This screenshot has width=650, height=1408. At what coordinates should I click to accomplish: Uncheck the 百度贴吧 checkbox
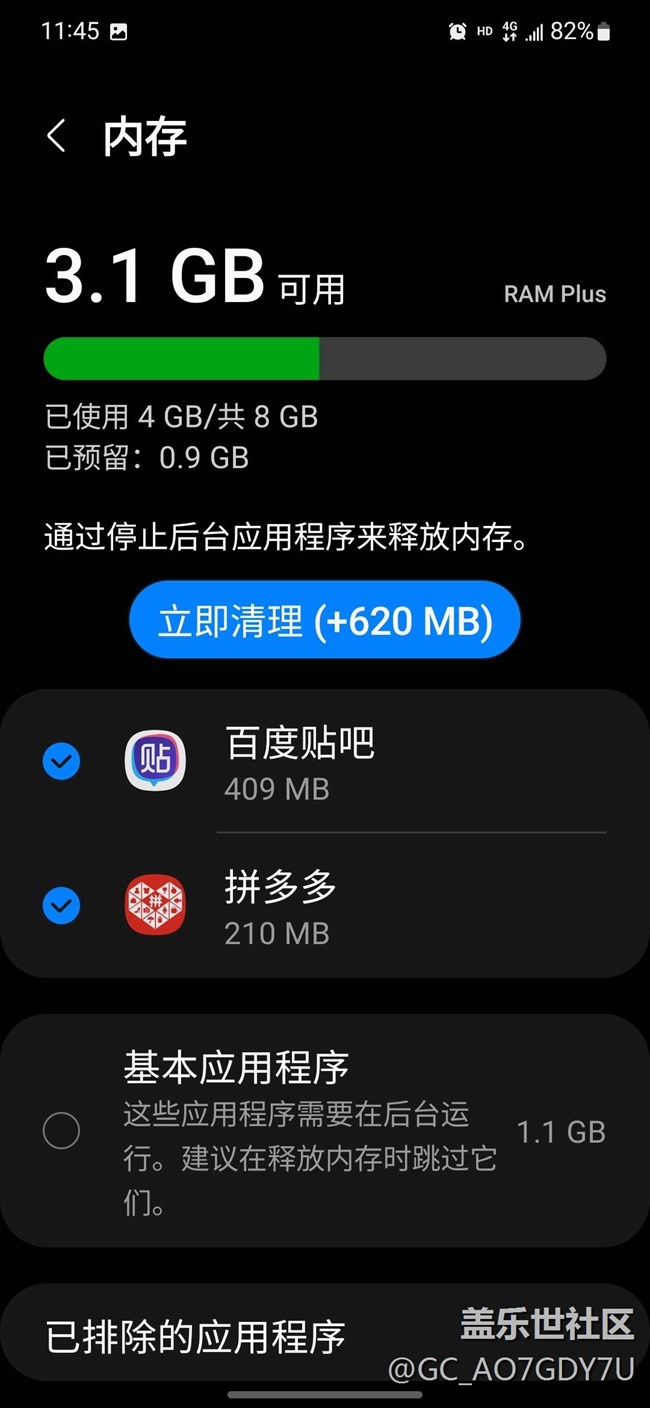62,763
